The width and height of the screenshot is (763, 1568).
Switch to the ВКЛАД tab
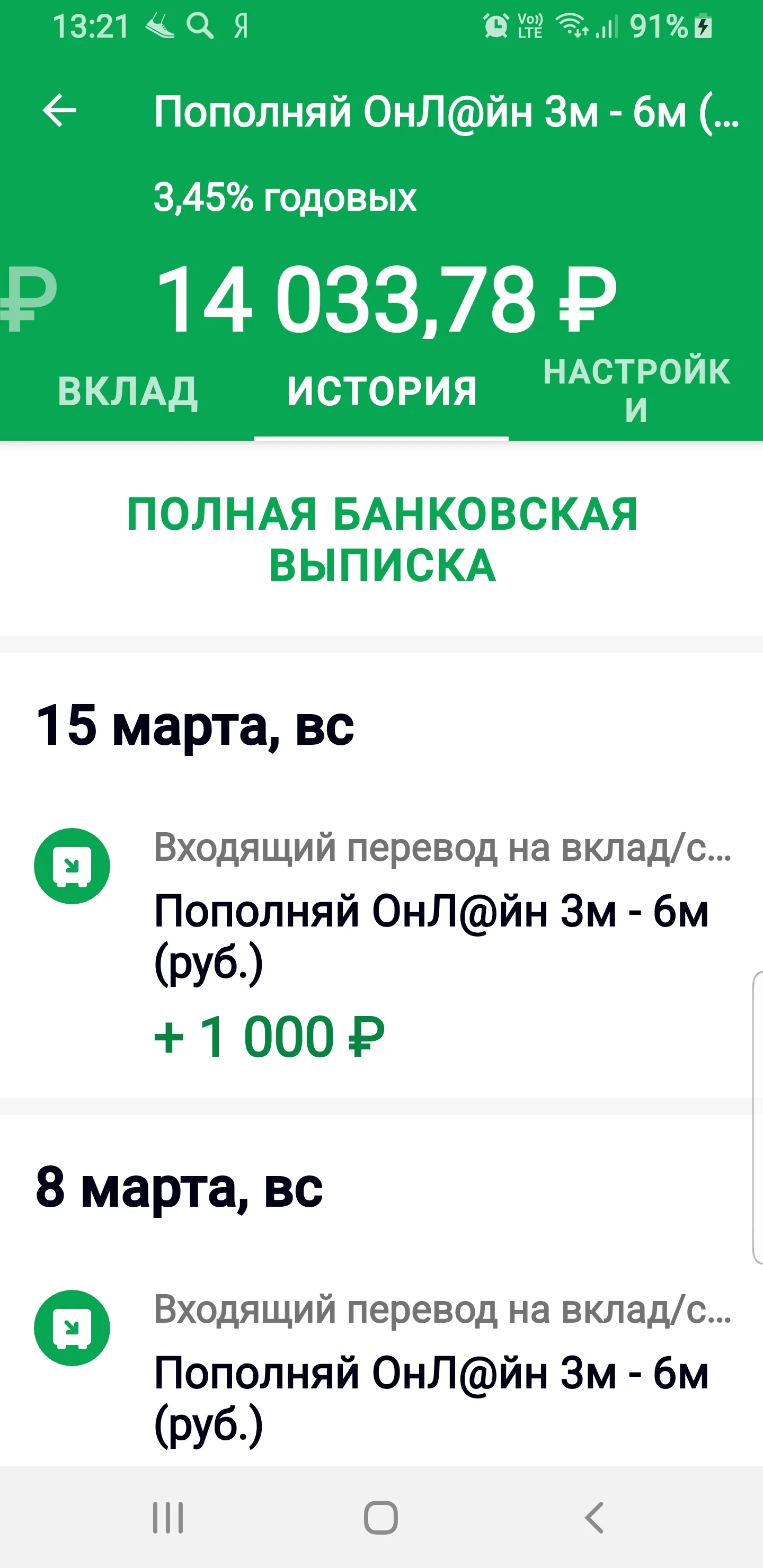[x=127, y=391]
